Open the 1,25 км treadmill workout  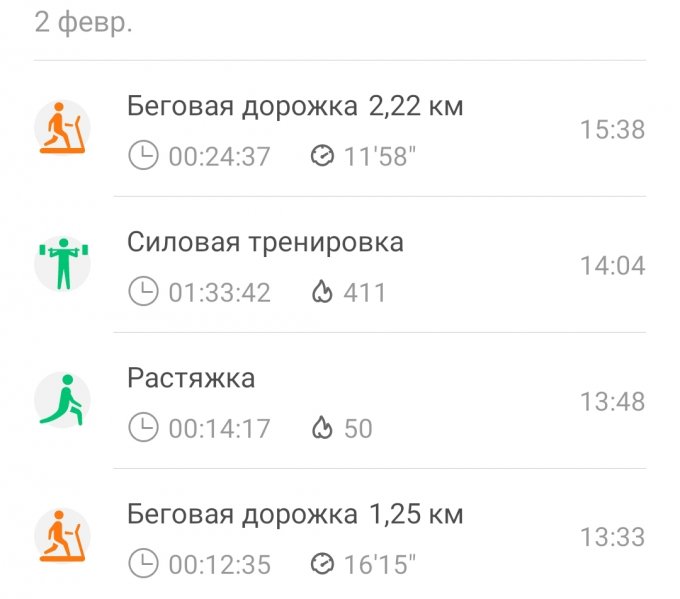pos(295,515)
